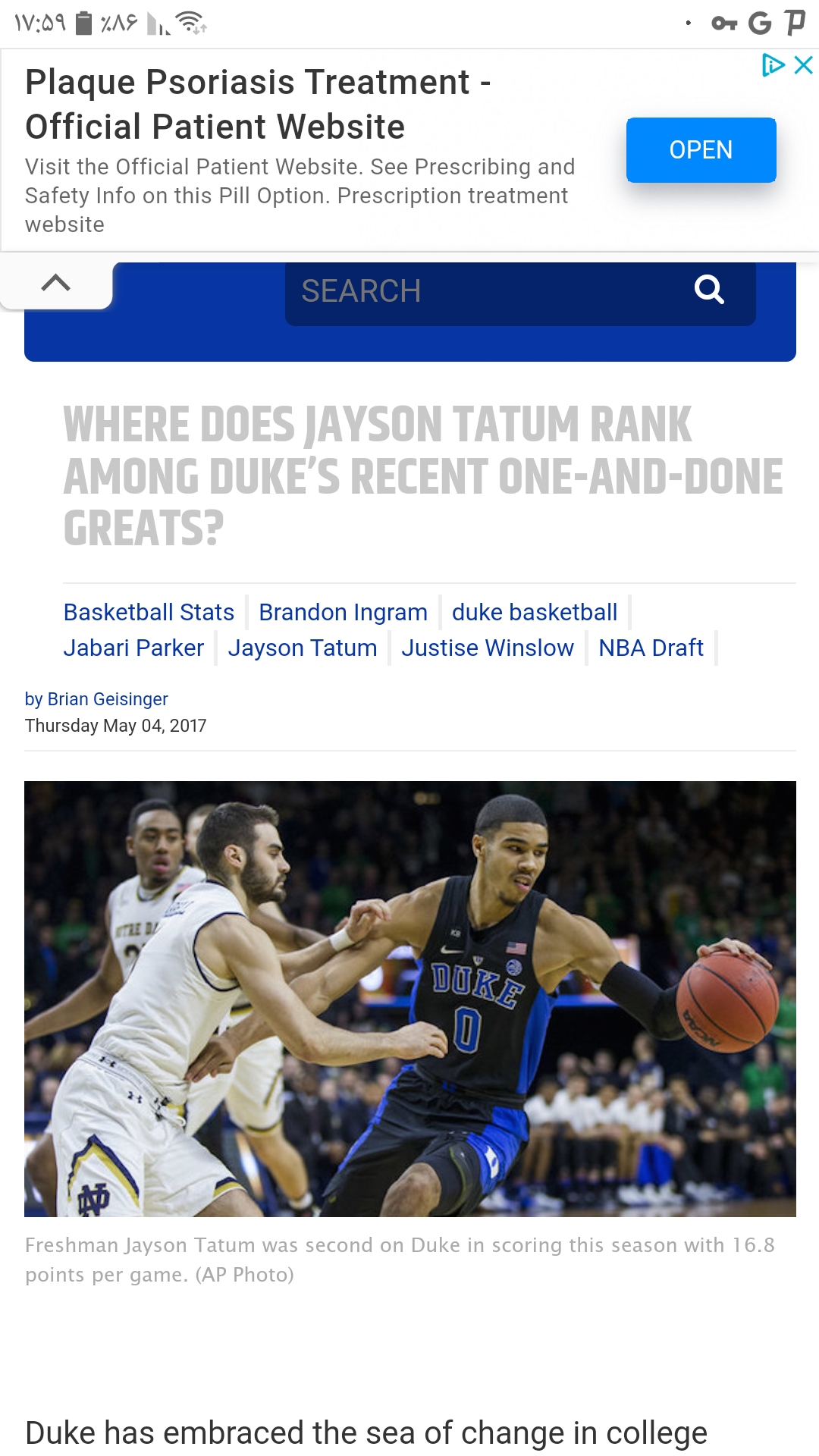The height and width of the screenshot is (1456, 819).
Task: Open the Brandon Ingram tag
Action: tap(343, 612)
